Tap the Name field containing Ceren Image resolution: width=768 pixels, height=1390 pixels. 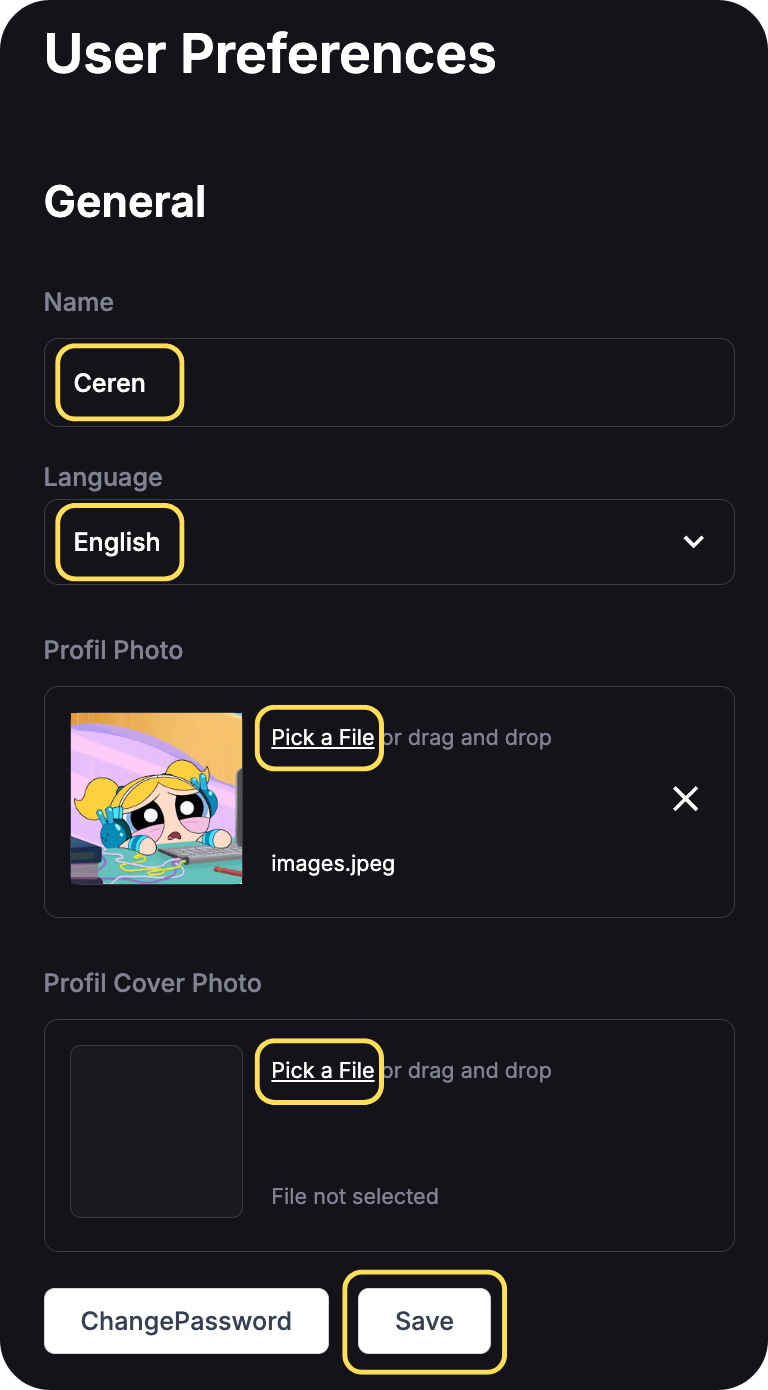coord(388,383)
